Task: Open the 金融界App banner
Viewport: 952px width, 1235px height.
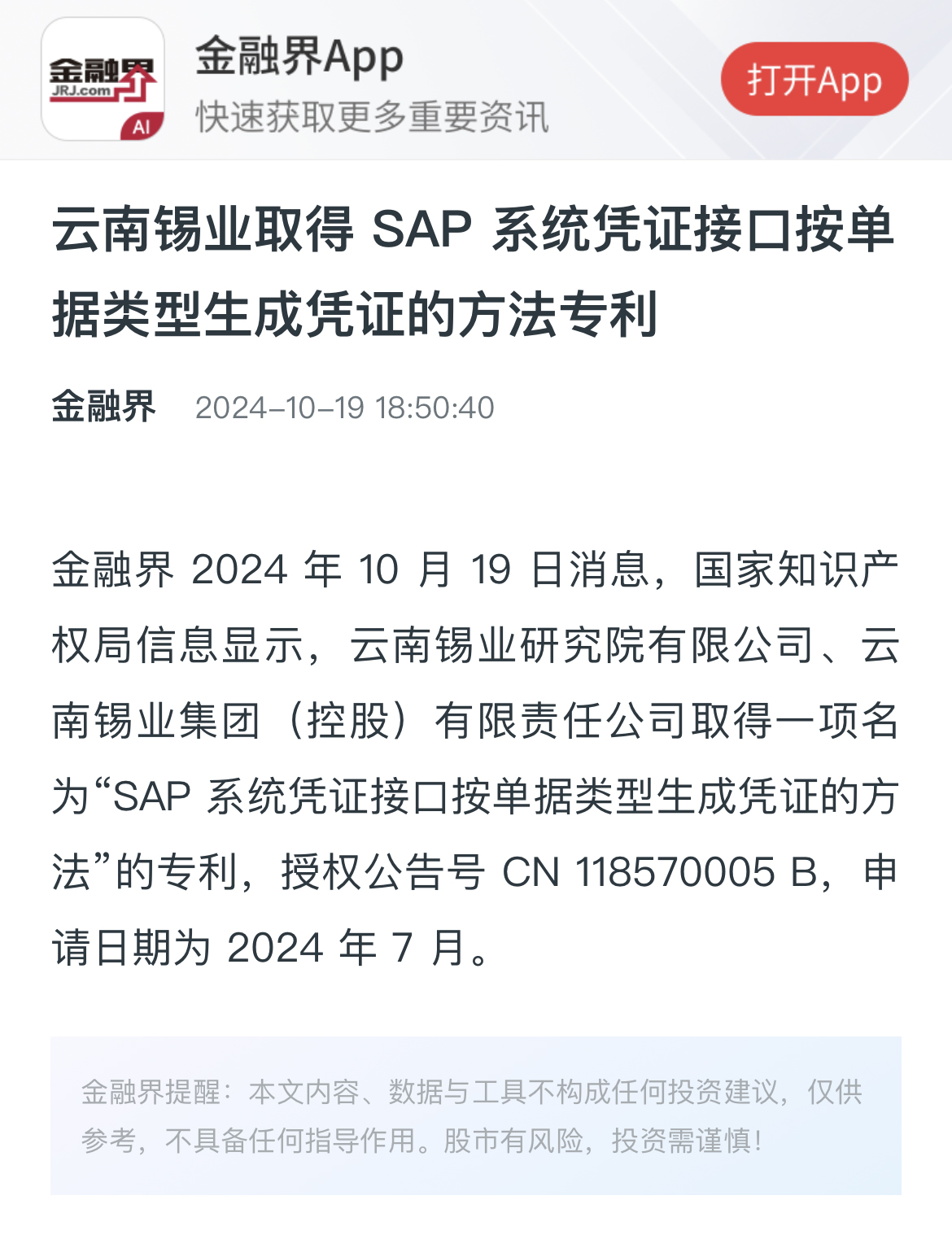Action: [x=371, y=81]
